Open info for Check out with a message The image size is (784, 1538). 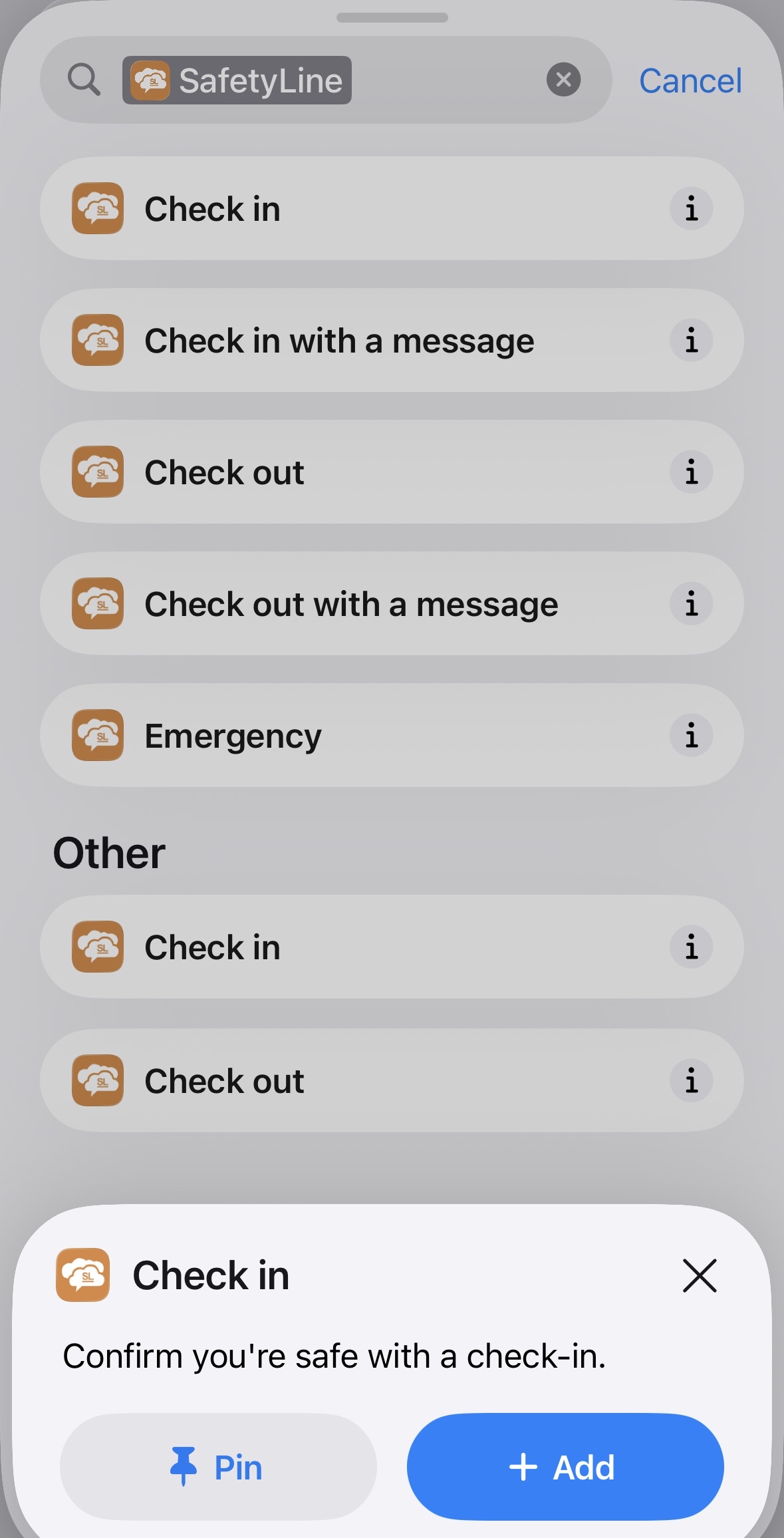point(691,604)
